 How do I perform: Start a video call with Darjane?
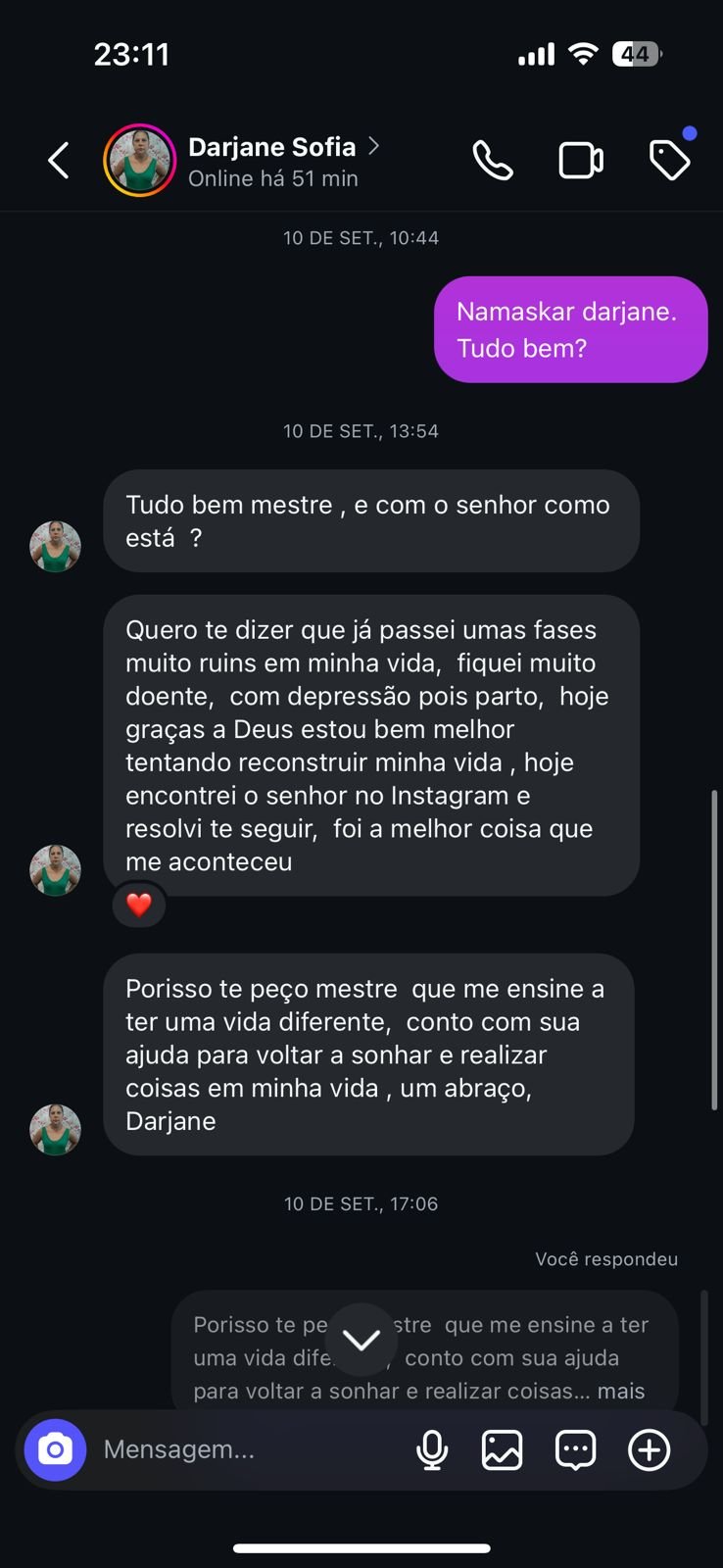pyautogui.click(x=581, y=161)
